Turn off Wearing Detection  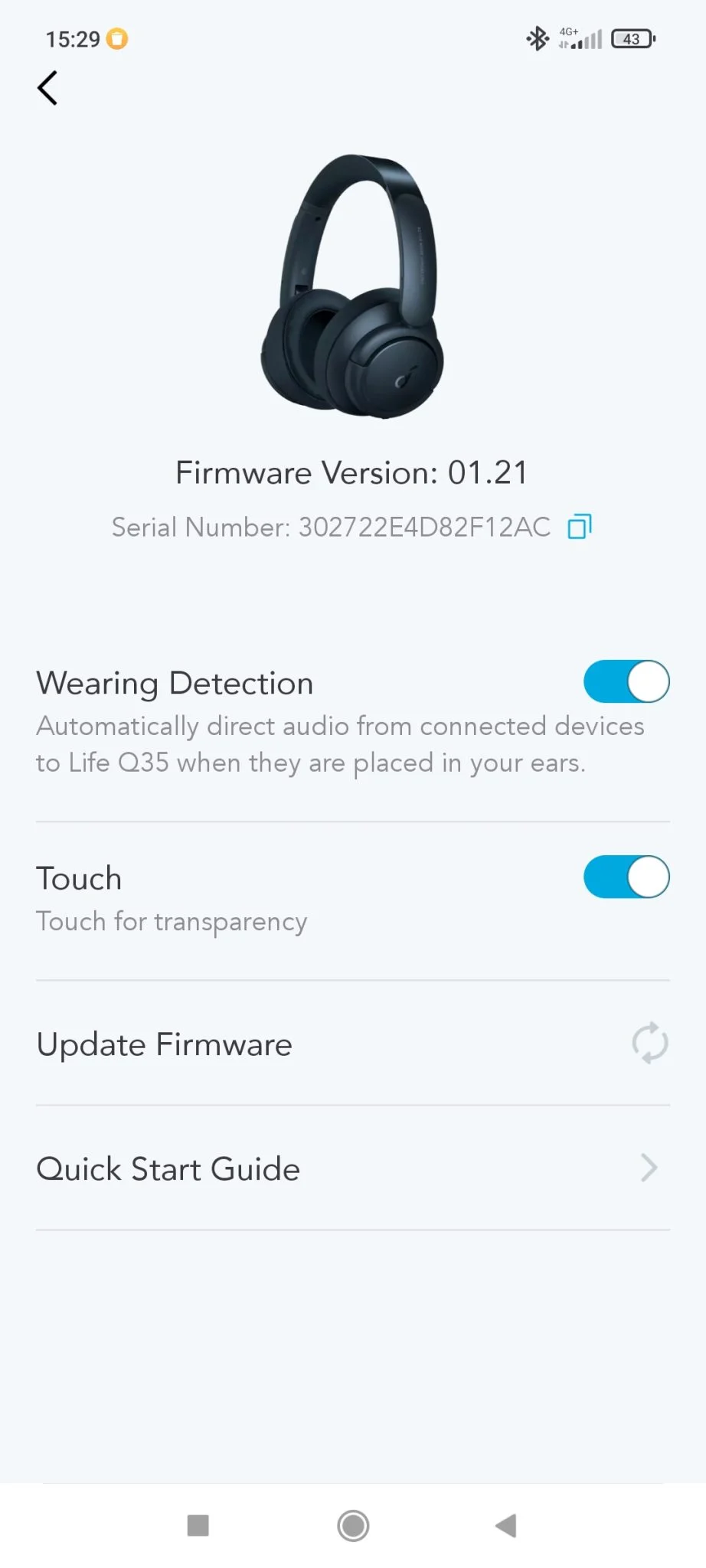coord(626,681)
